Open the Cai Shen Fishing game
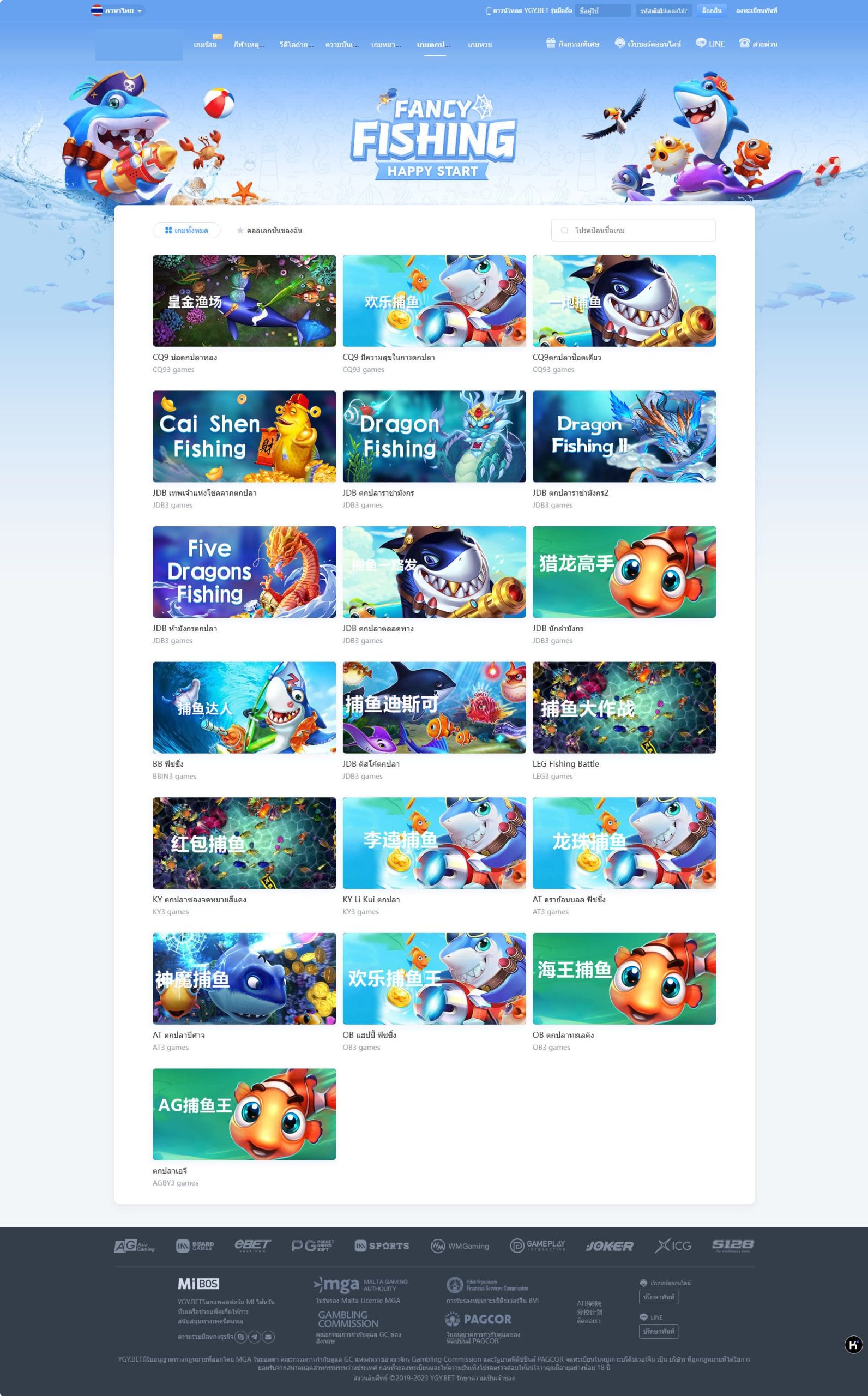 pyautogui.click(x=244, y=436)
